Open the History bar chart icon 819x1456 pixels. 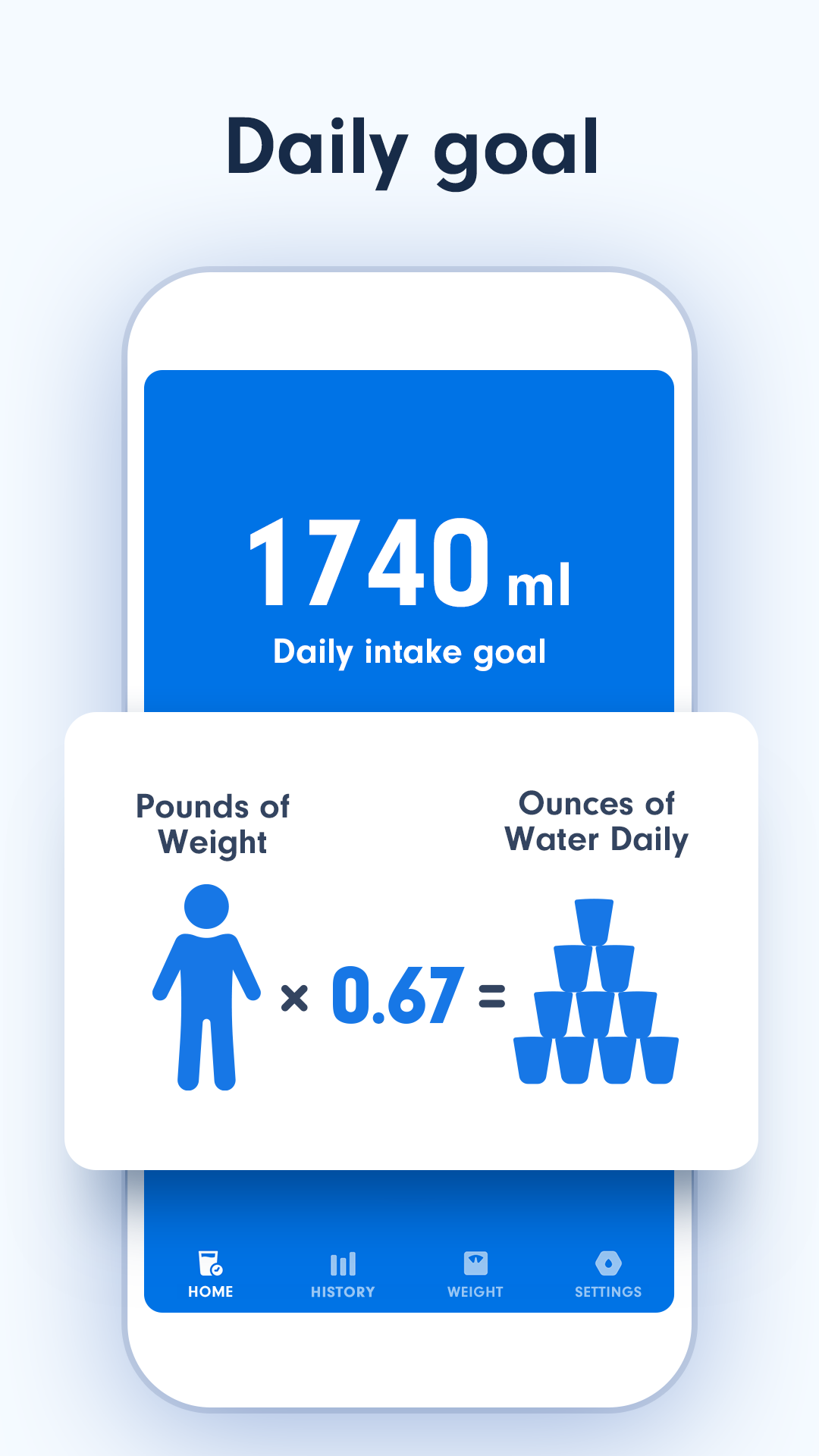342,1263
